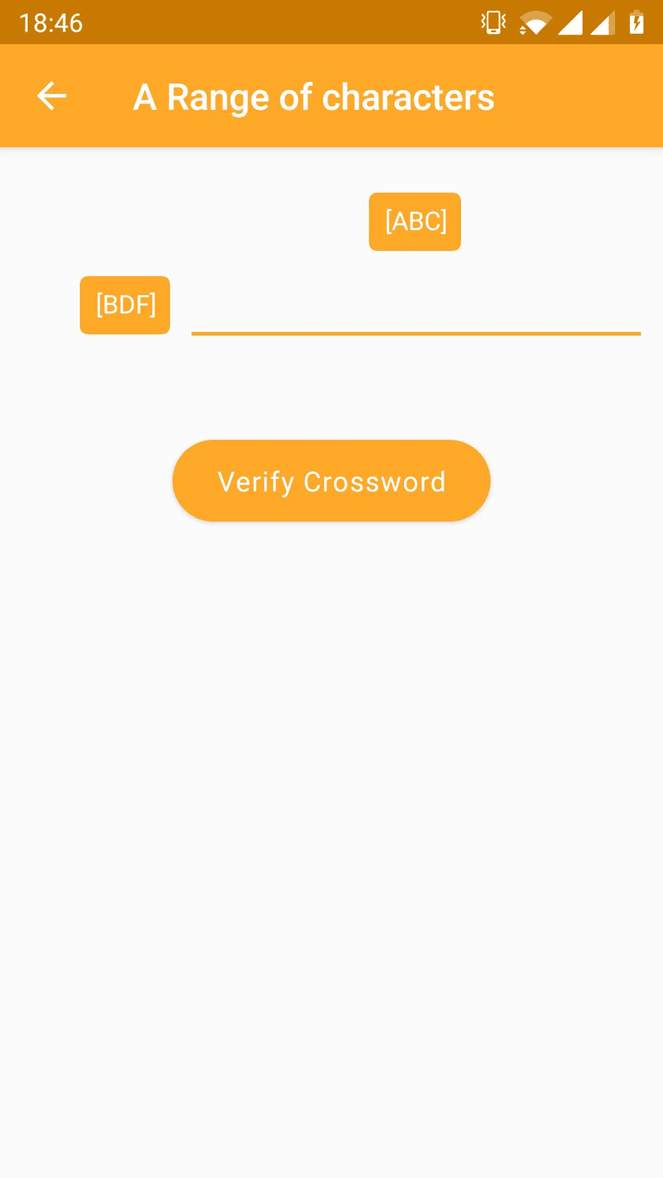Go back using the arrow icon

(x=51, y=96)
